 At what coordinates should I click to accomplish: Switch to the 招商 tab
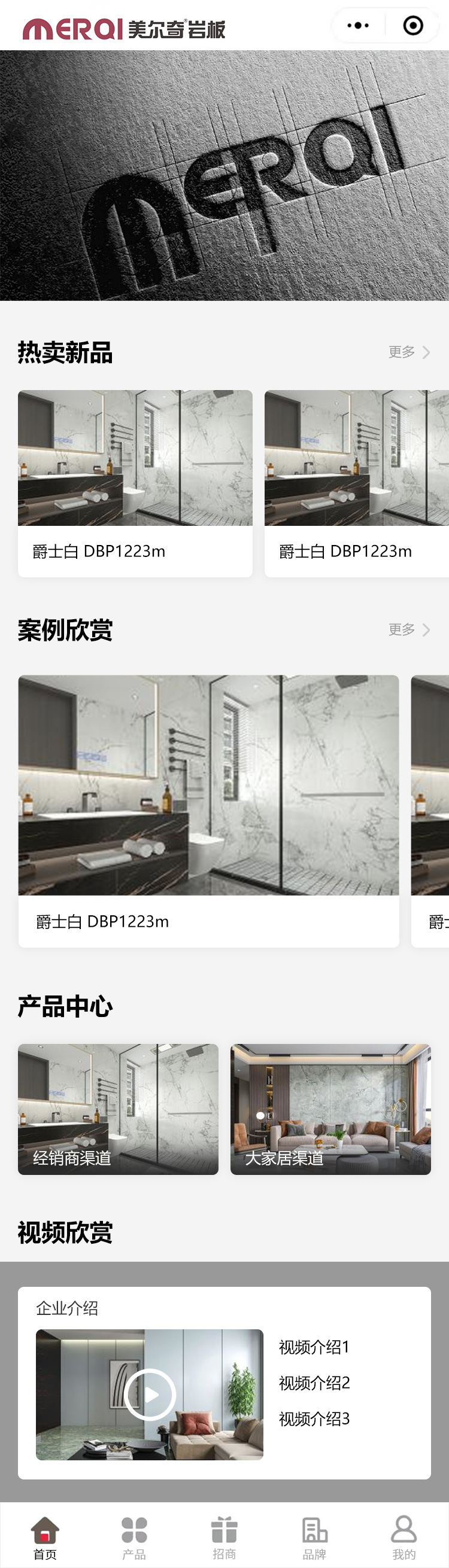[224, 1536]
